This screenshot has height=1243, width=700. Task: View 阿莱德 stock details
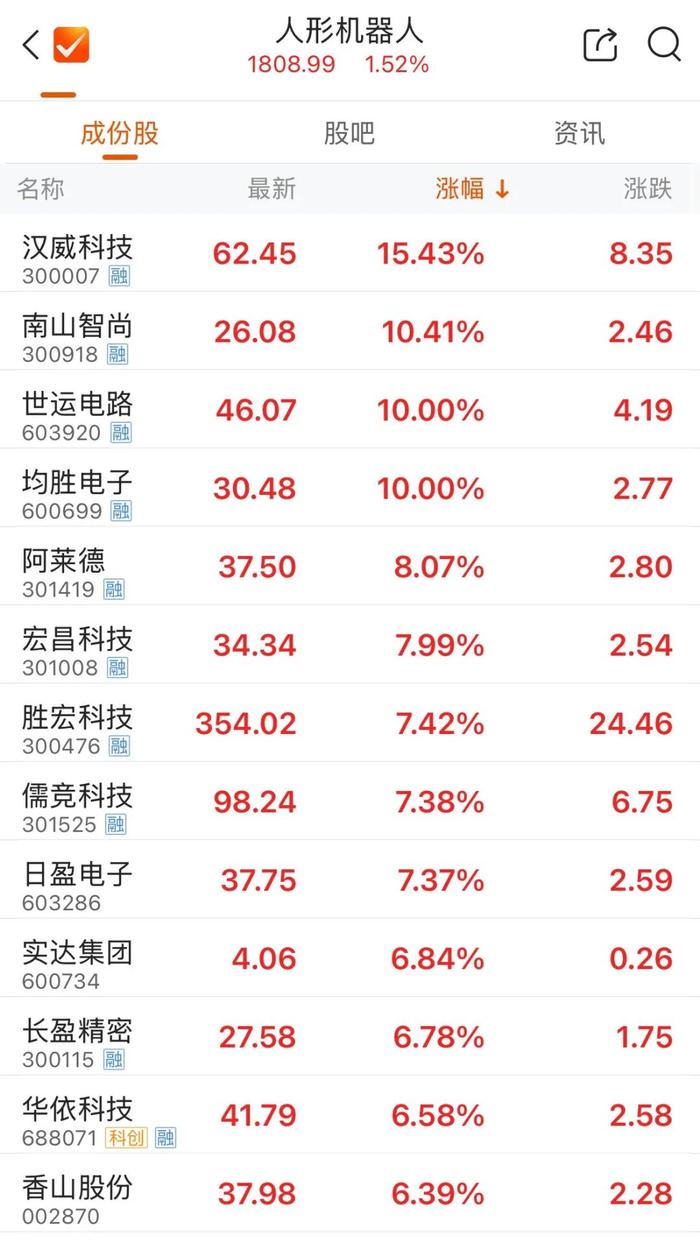[x=350, y=567]
